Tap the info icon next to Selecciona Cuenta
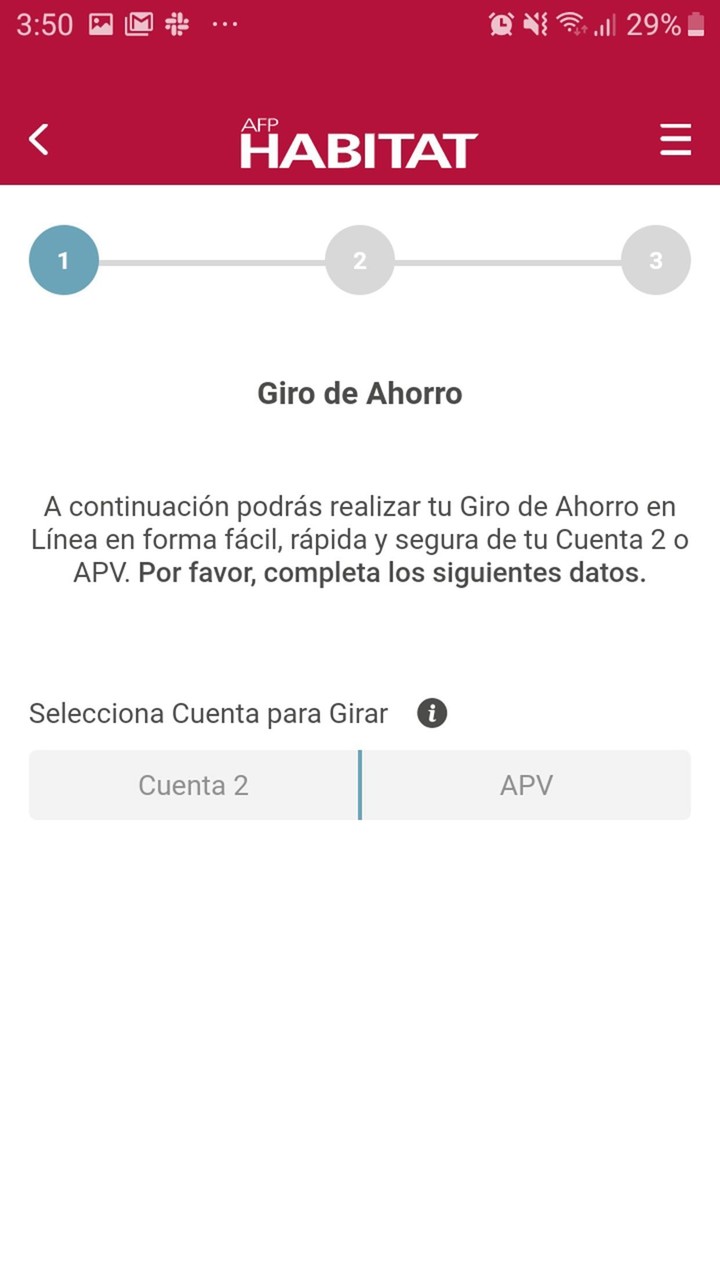This screenshot has width=720, height=1280. coord(433,712)
